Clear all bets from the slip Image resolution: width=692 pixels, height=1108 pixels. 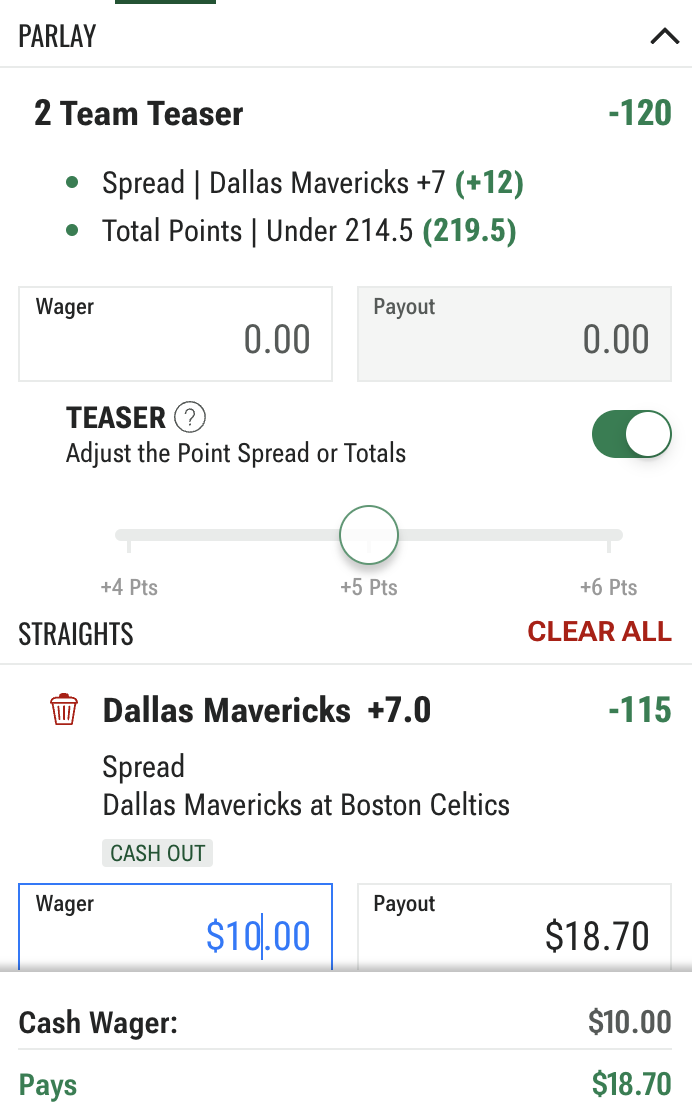coord(599,631)
